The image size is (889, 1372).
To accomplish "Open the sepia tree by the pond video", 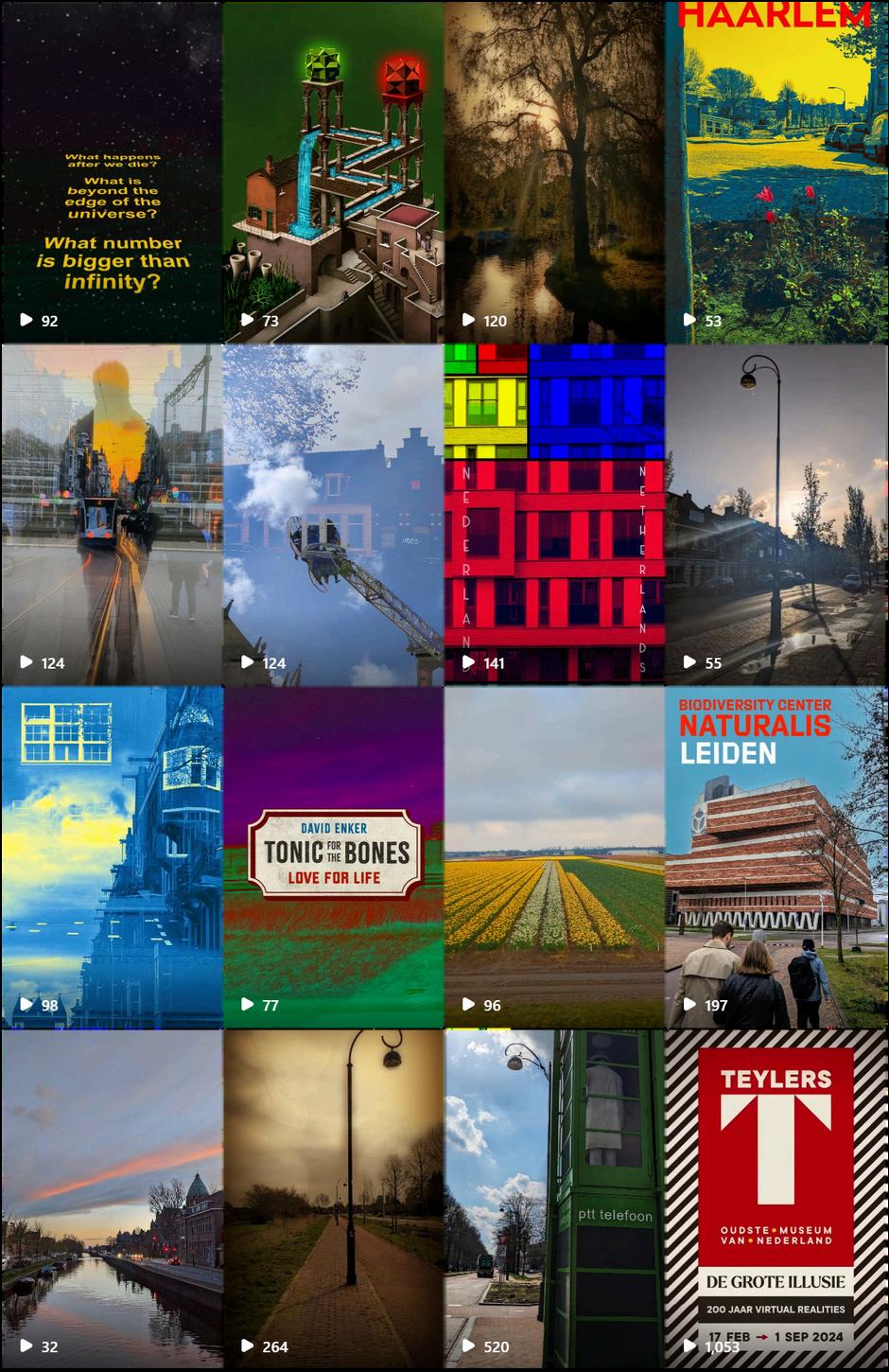I will tap(554, 172).
